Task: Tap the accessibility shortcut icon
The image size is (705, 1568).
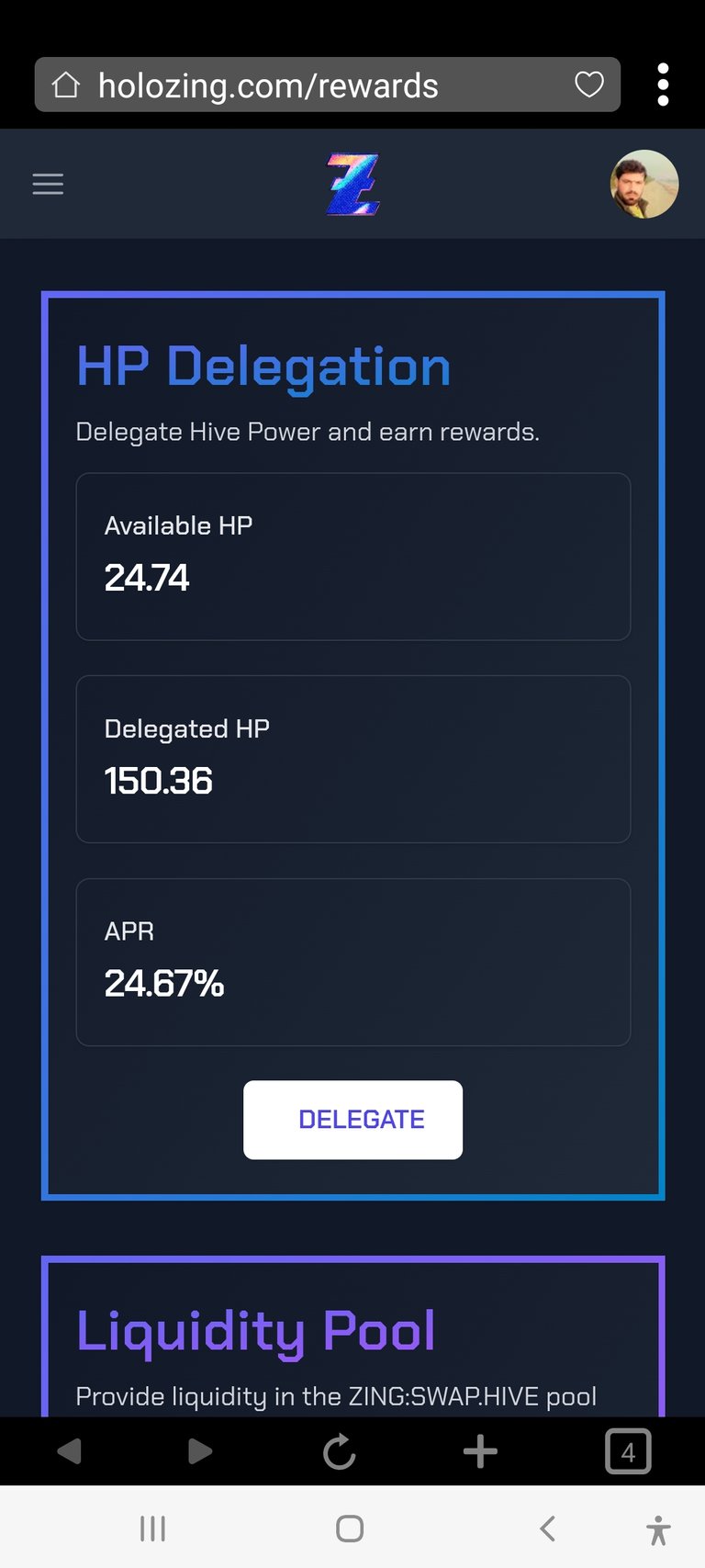Action: 658,1529
